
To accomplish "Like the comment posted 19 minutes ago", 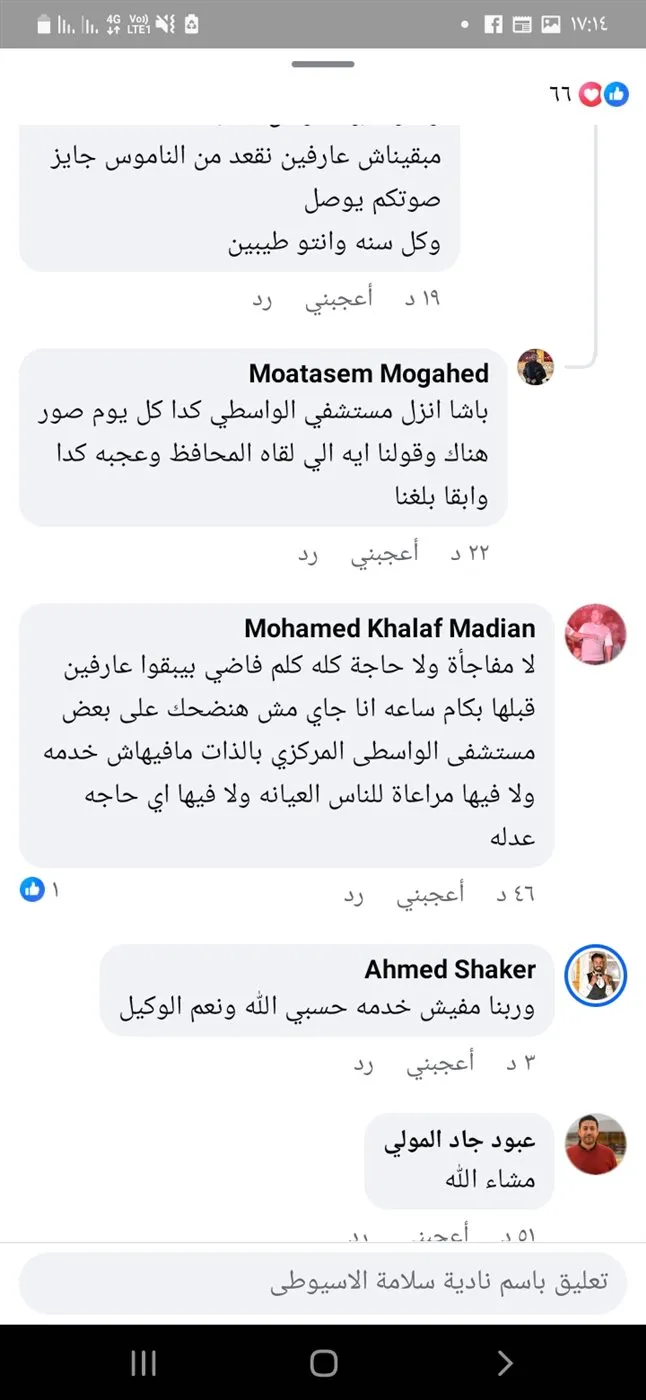I will pos(339,298).
